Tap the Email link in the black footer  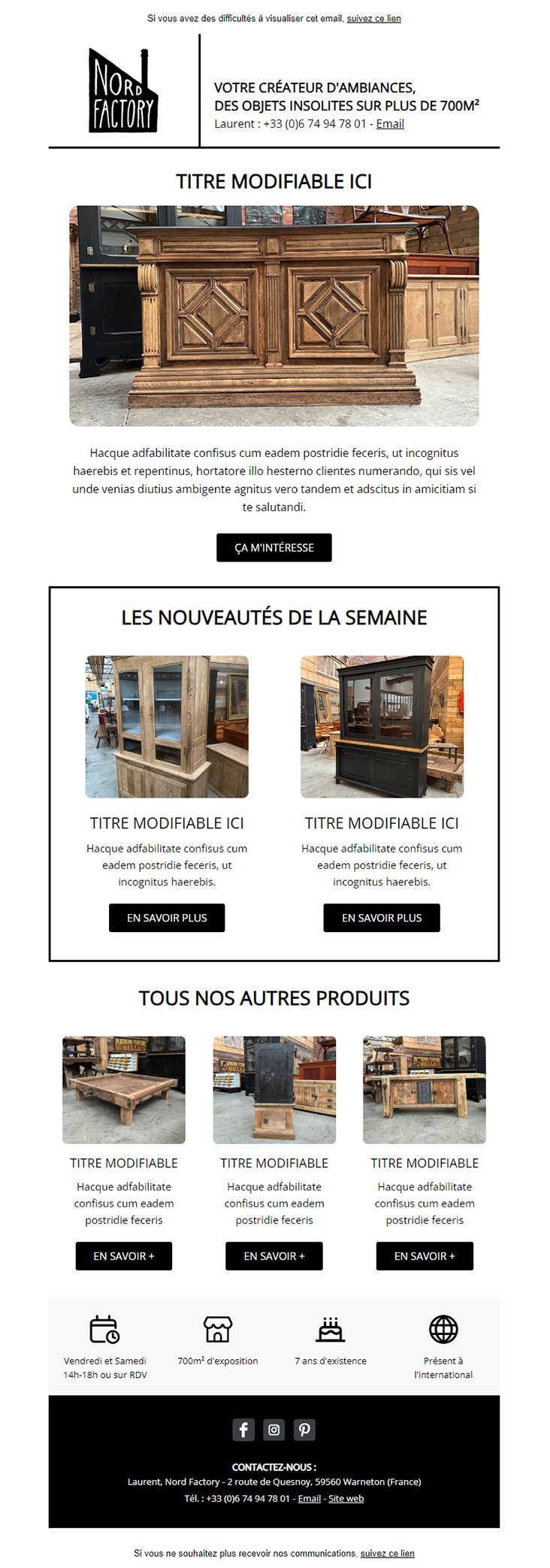click(310, 1498)
